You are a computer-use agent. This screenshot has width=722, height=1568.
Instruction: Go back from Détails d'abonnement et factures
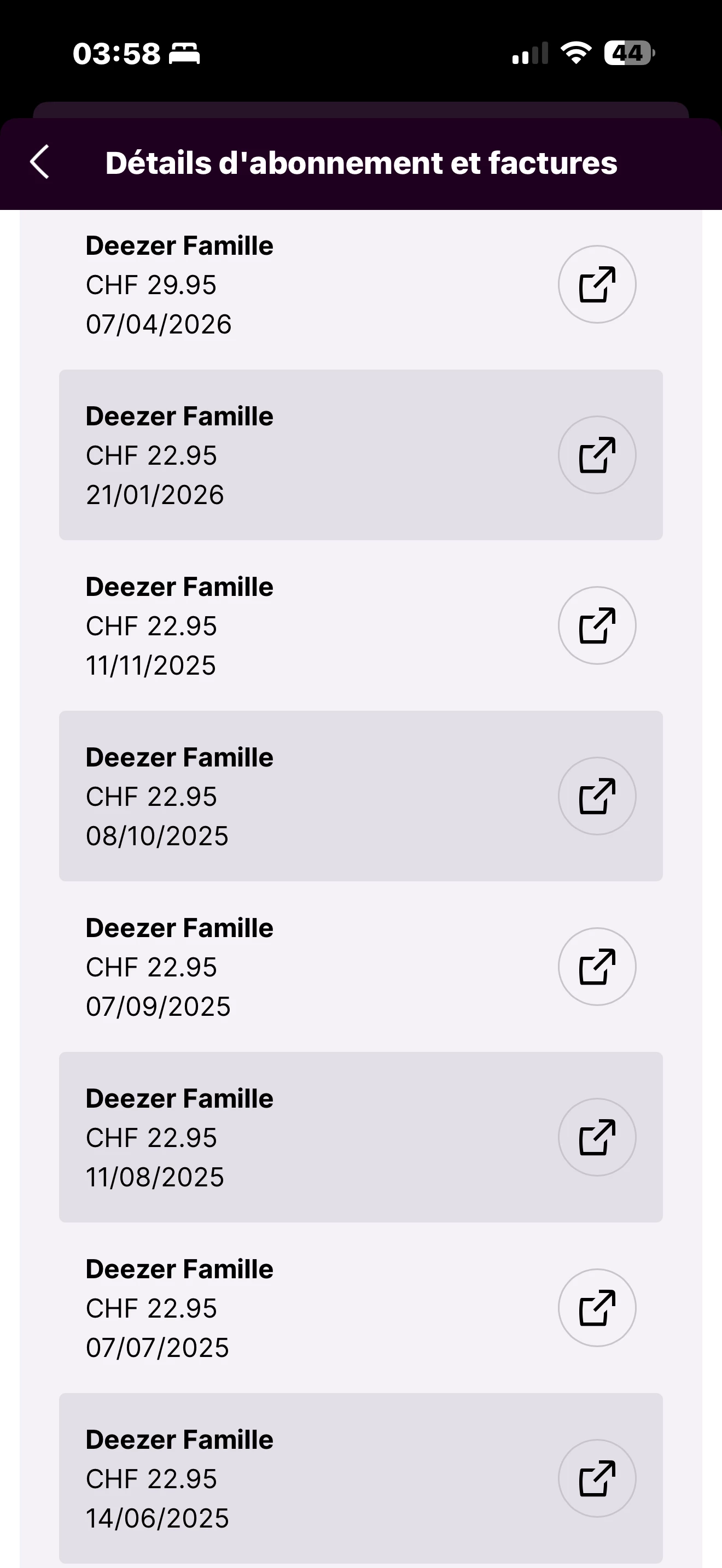coord(40,162)
